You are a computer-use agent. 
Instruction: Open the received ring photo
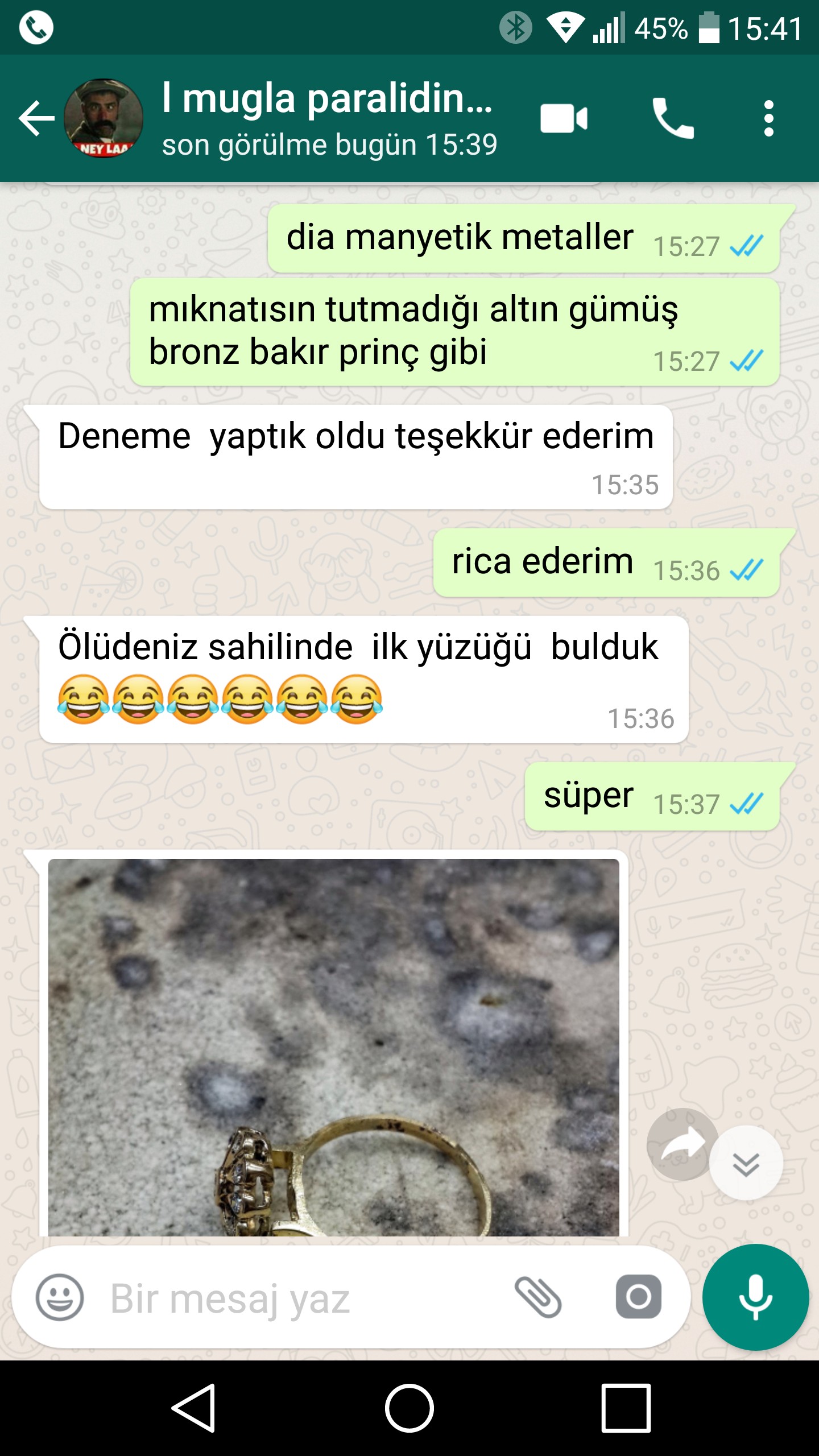[334, 1047]
